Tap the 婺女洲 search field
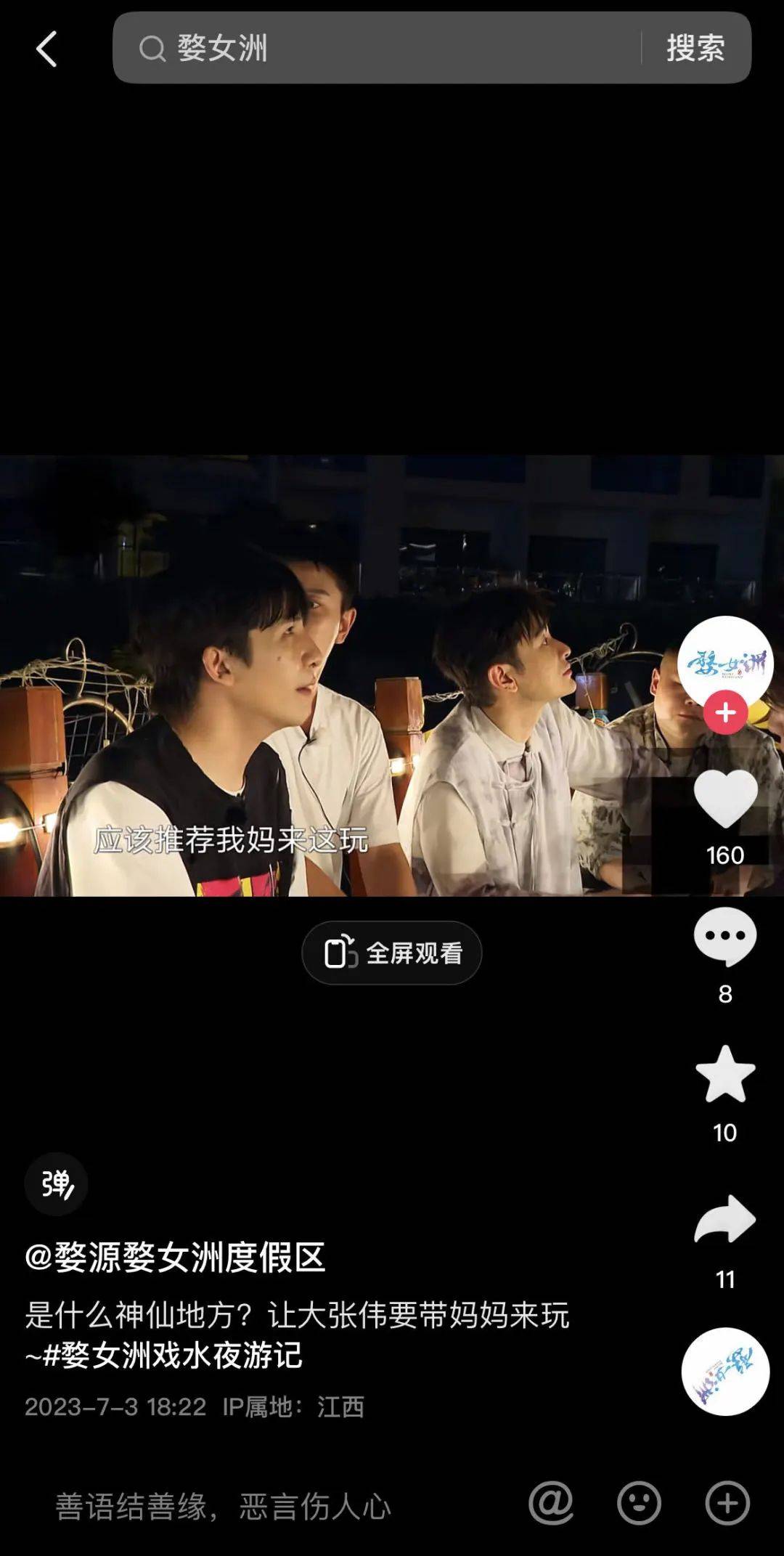The width and height of the screenshot is (784, 1556). pyautogui.click(x=377, y=48)
